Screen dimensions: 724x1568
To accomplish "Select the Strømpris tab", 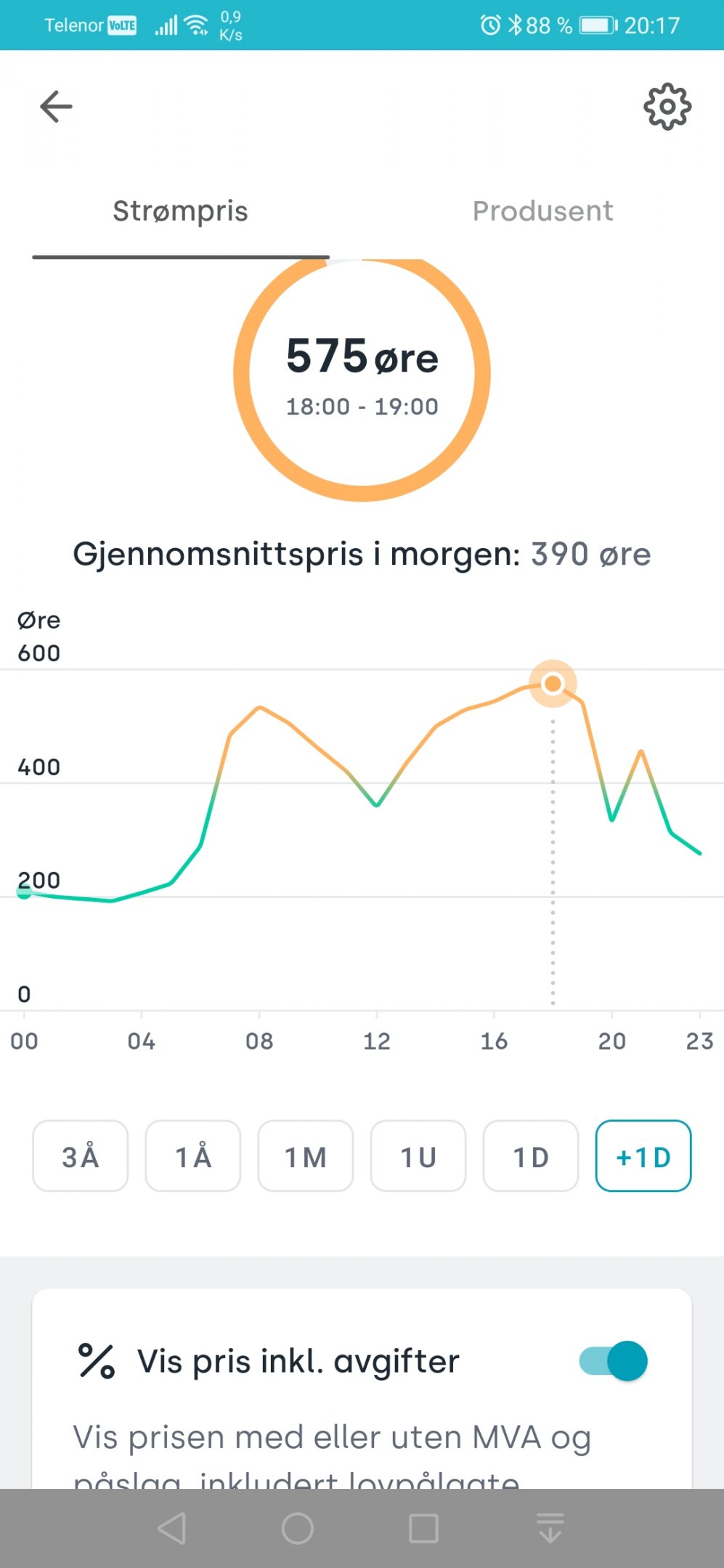I will (180, 211).
